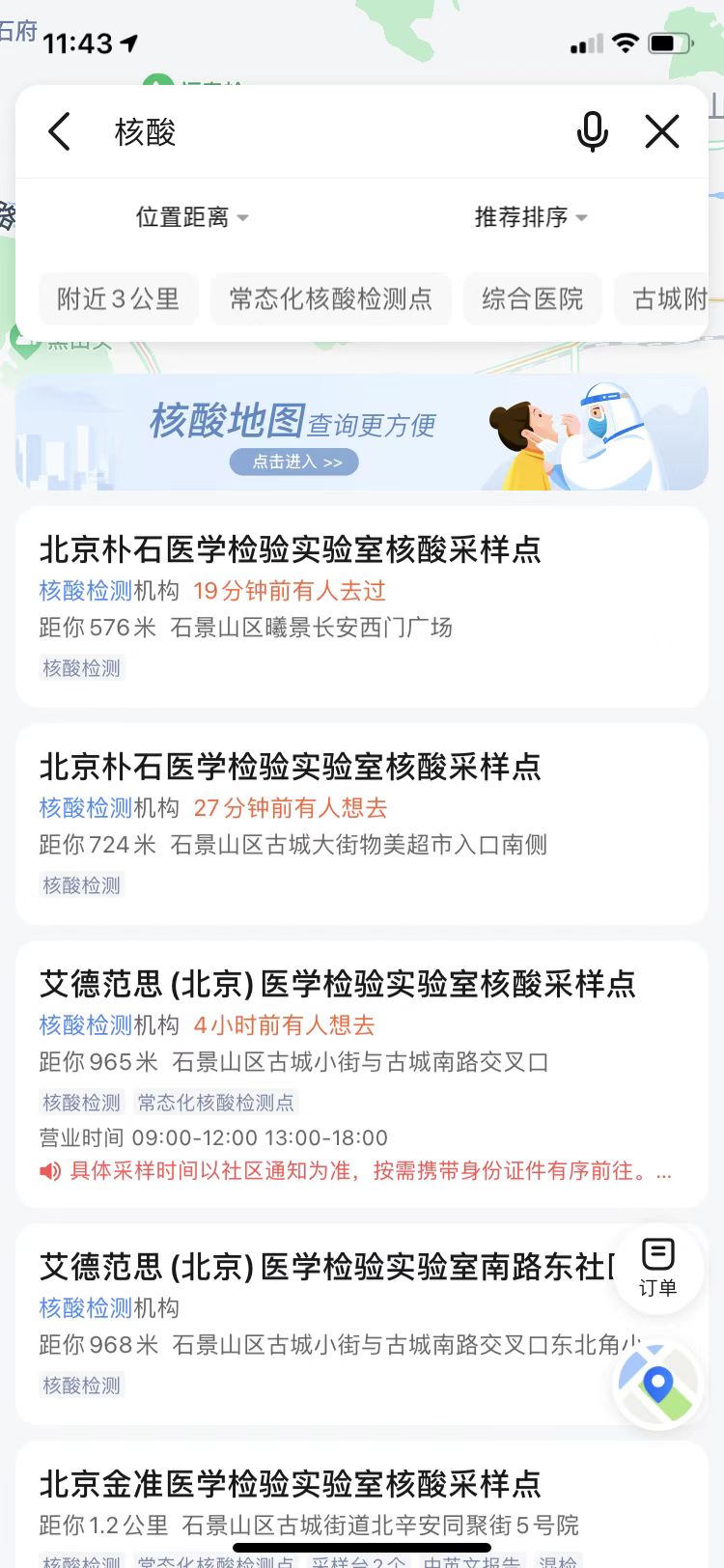
Task: Expand the 推荐排序 sorting dropdown
Action: point(531,217)
